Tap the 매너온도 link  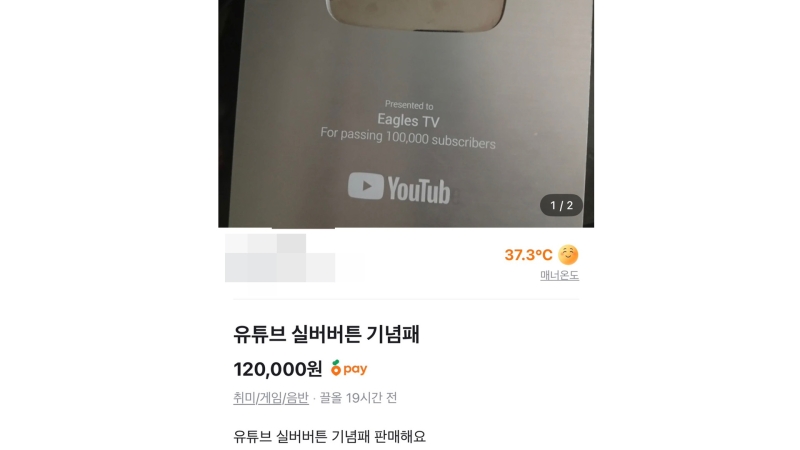click(x=559, y=275)
